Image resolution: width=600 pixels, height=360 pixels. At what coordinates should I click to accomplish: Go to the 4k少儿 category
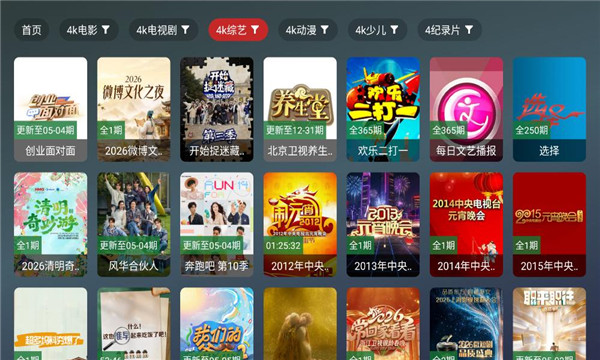point(377,30)
